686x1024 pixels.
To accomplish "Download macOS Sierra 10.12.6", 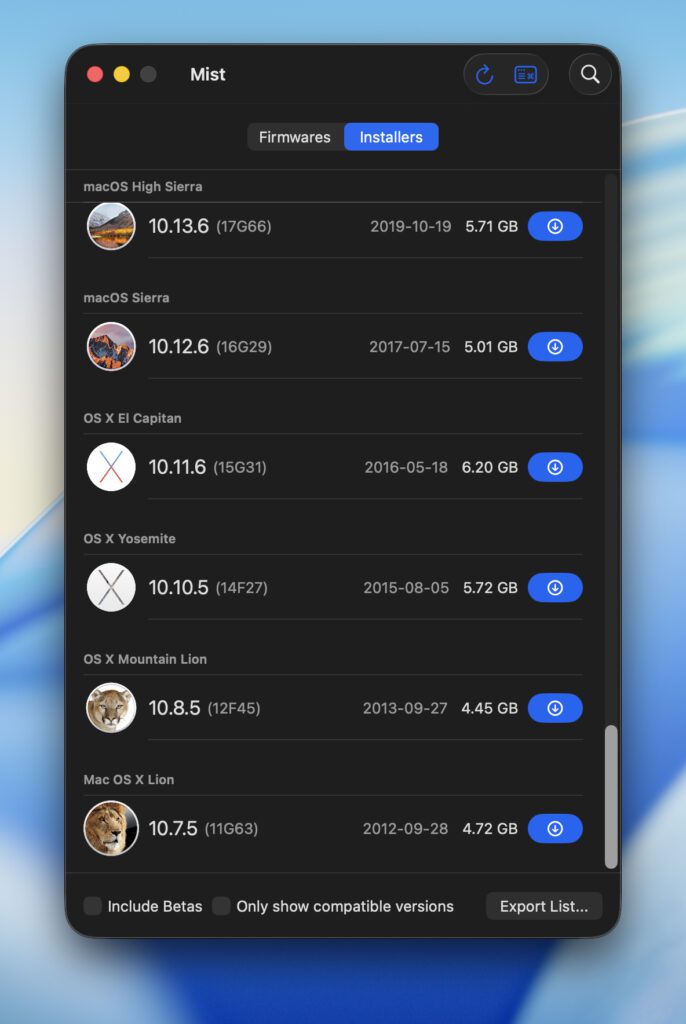I will pyautogui.click(x=555, y=347).
